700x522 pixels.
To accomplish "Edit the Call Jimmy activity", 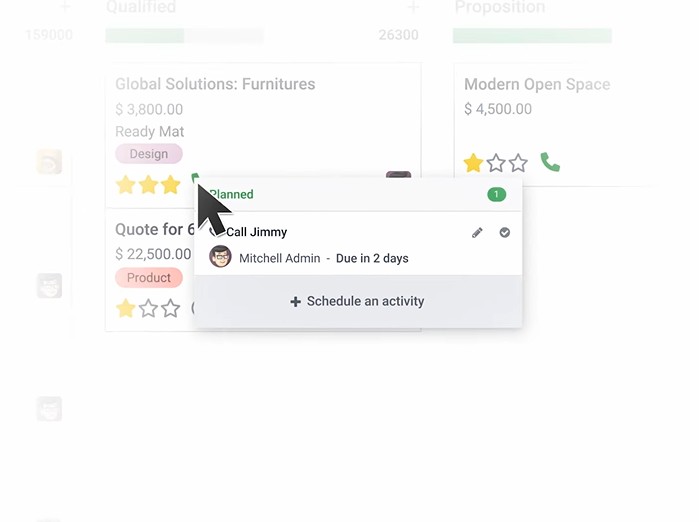I will (477, 232).
